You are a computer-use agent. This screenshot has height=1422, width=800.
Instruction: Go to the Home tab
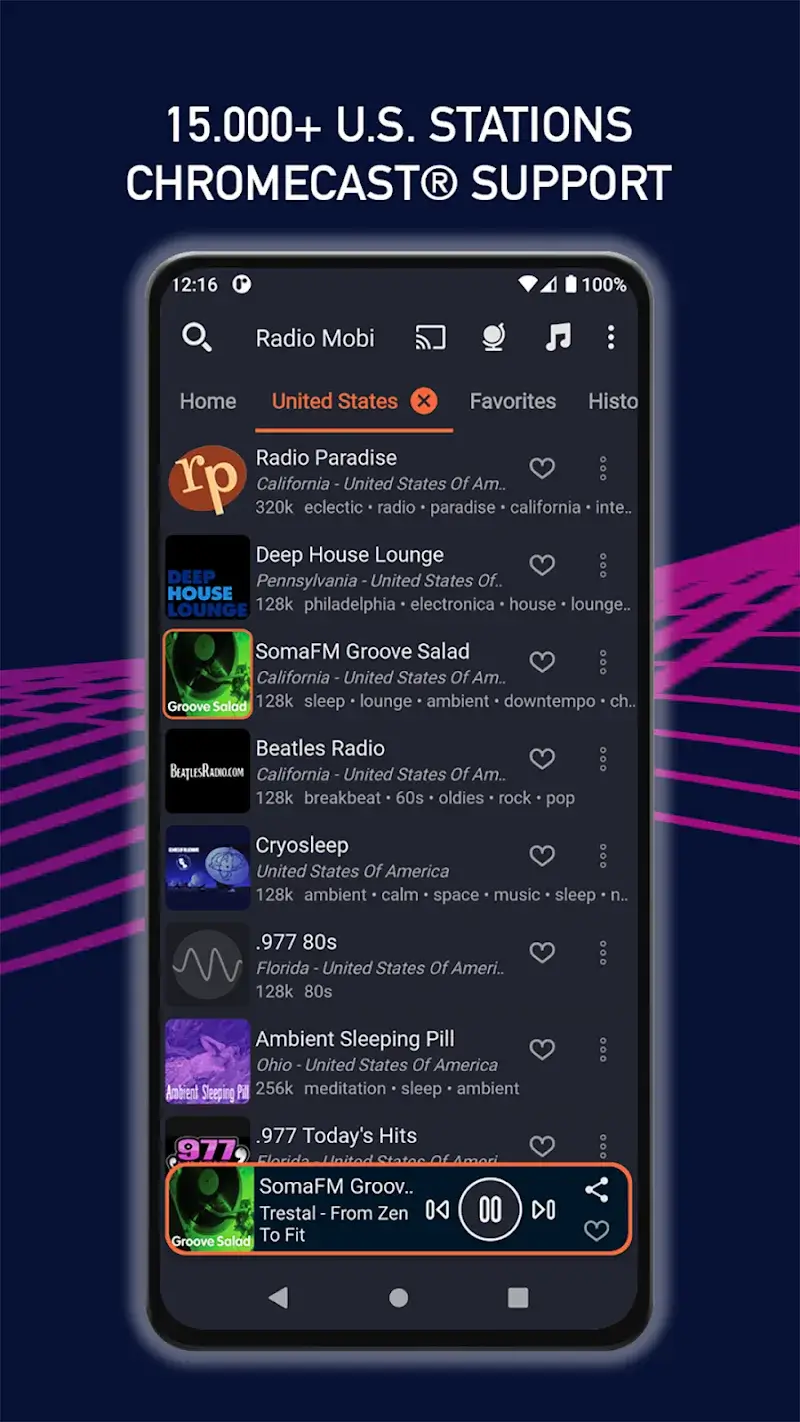pyautogui.click(x=207, y=401)
